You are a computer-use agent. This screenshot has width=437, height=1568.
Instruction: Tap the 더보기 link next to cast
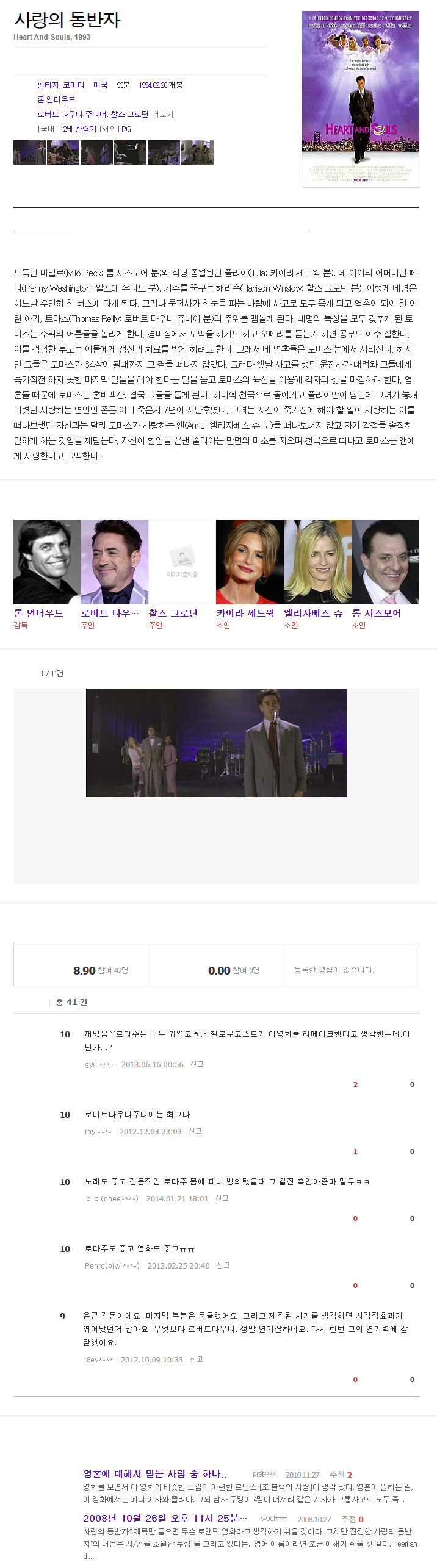point(163,115)
